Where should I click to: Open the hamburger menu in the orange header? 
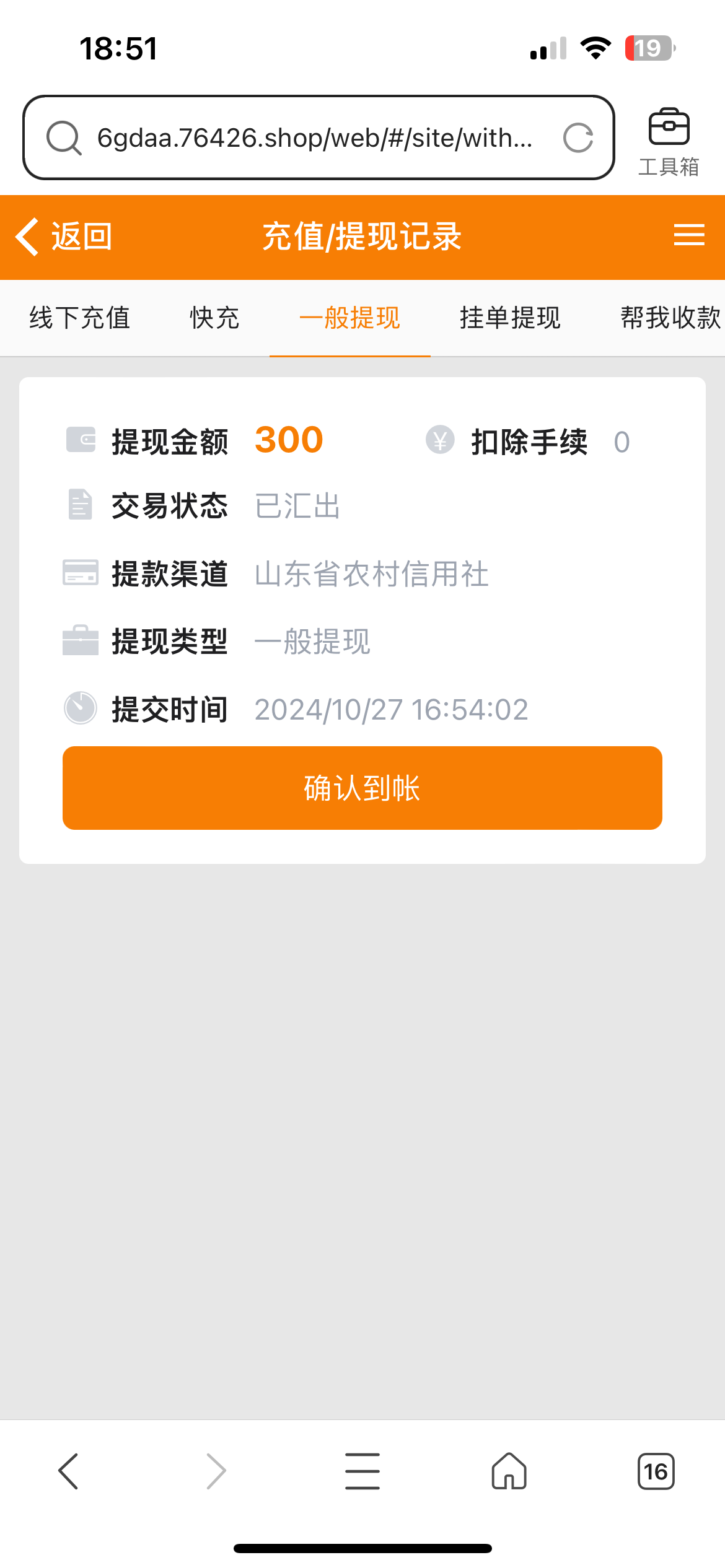(x=688, y=236)
